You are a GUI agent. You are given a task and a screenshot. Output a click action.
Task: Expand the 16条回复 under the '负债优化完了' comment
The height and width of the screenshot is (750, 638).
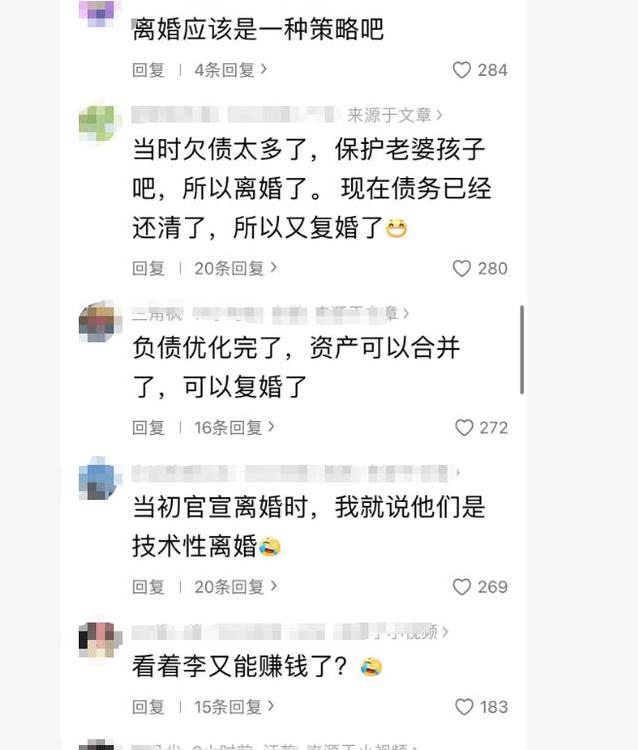pos(235,427)
